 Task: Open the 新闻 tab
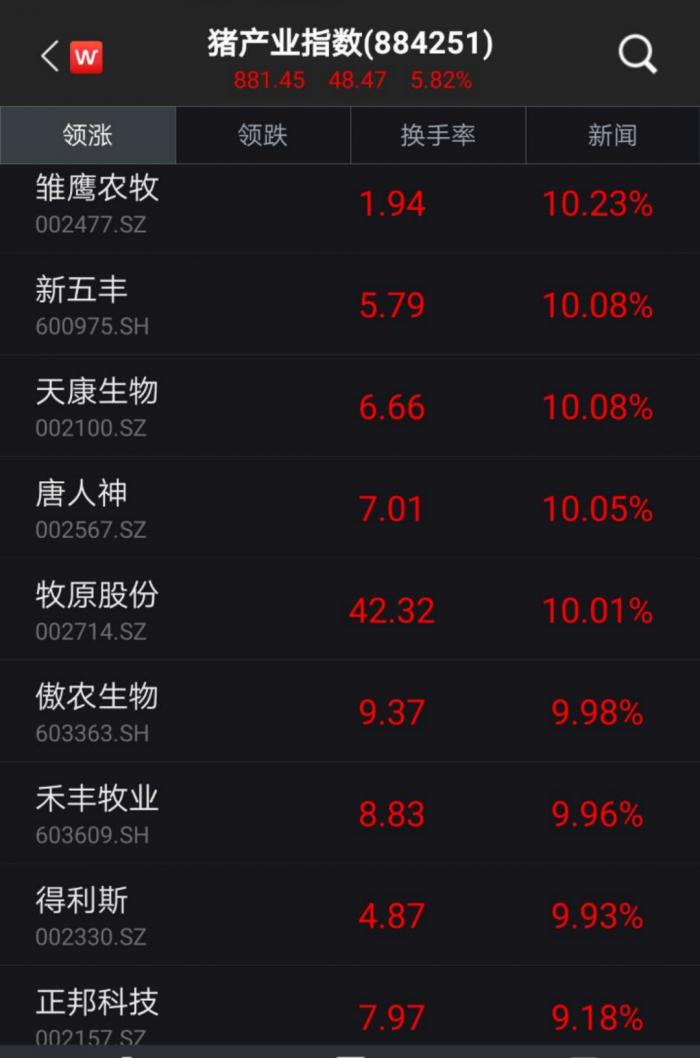(x=612, y=135)
